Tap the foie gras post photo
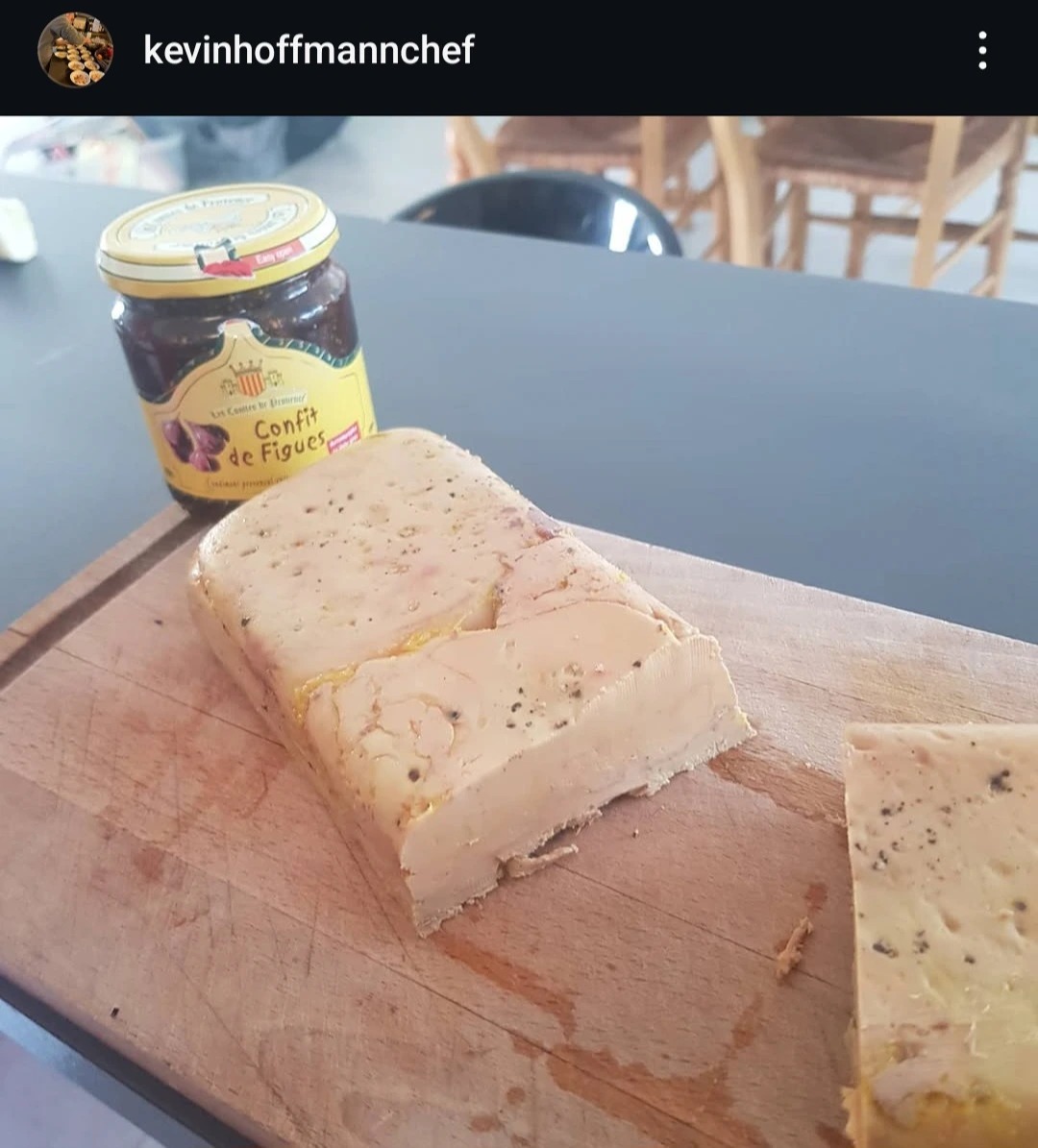The height and width of the screenshot is (1148, 1038). point(519,631)
